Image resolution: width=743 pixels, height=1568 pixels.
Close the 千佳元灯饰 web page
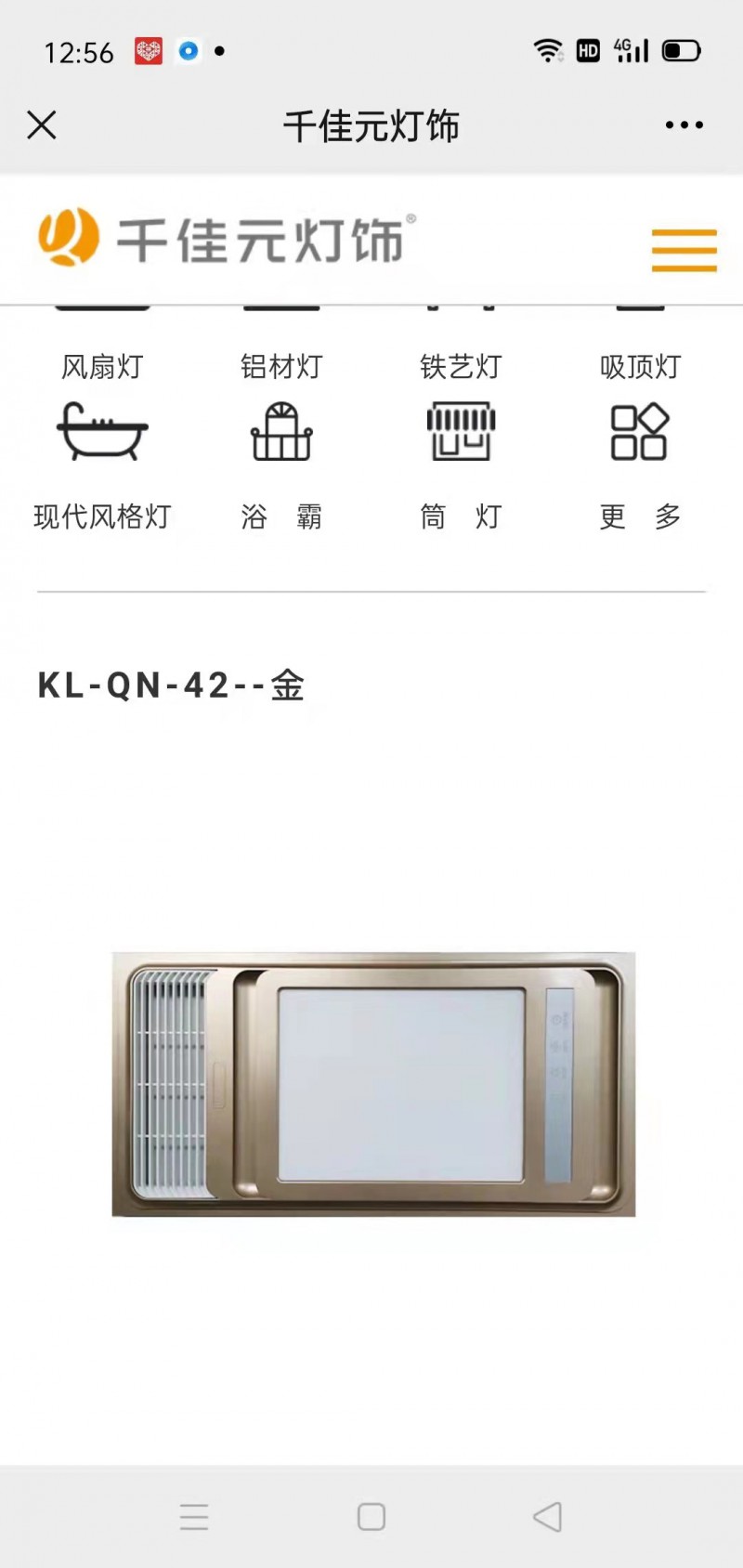click(42, 124)
